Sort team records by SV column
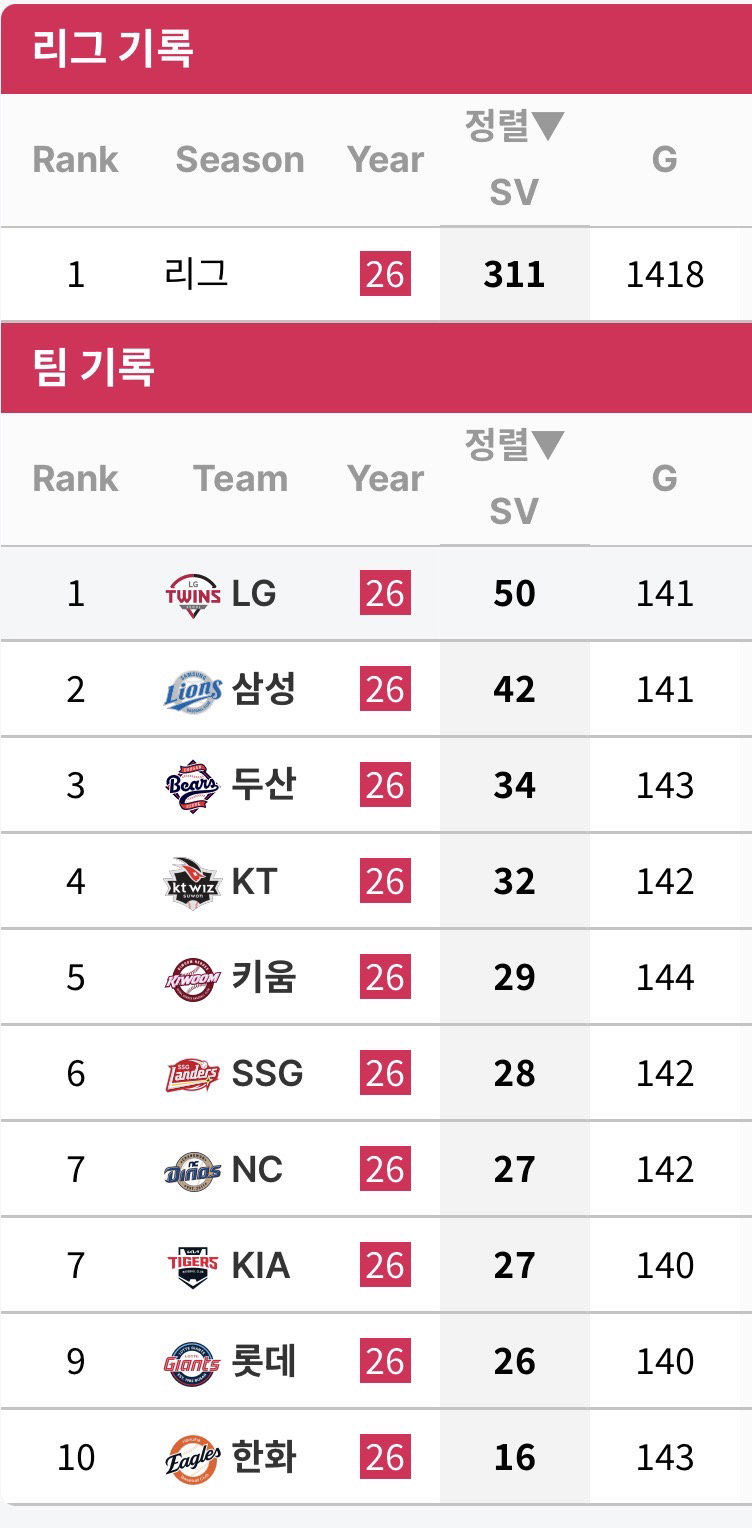 point(514,479)
